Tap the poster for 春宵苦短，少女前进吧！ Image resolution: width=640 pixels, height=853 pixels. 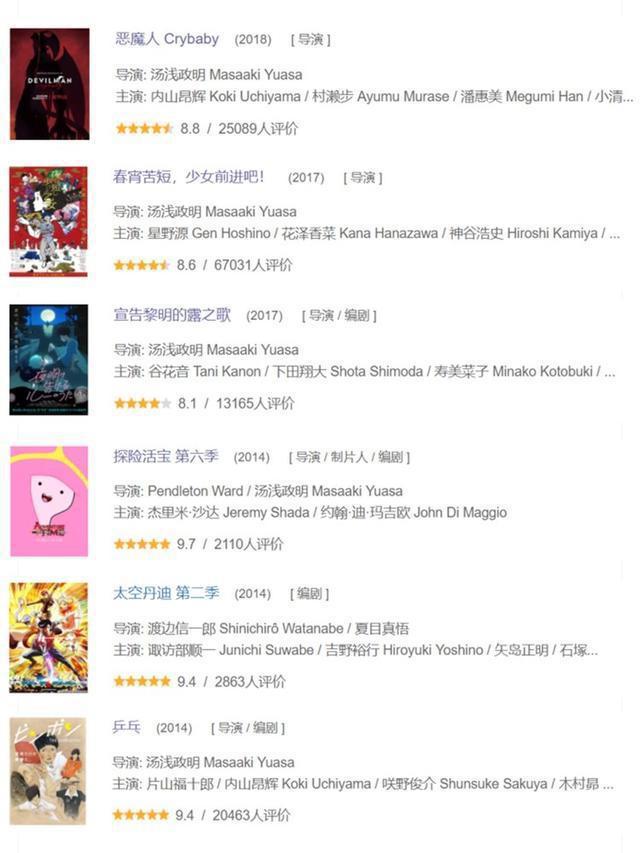point(49,222)
